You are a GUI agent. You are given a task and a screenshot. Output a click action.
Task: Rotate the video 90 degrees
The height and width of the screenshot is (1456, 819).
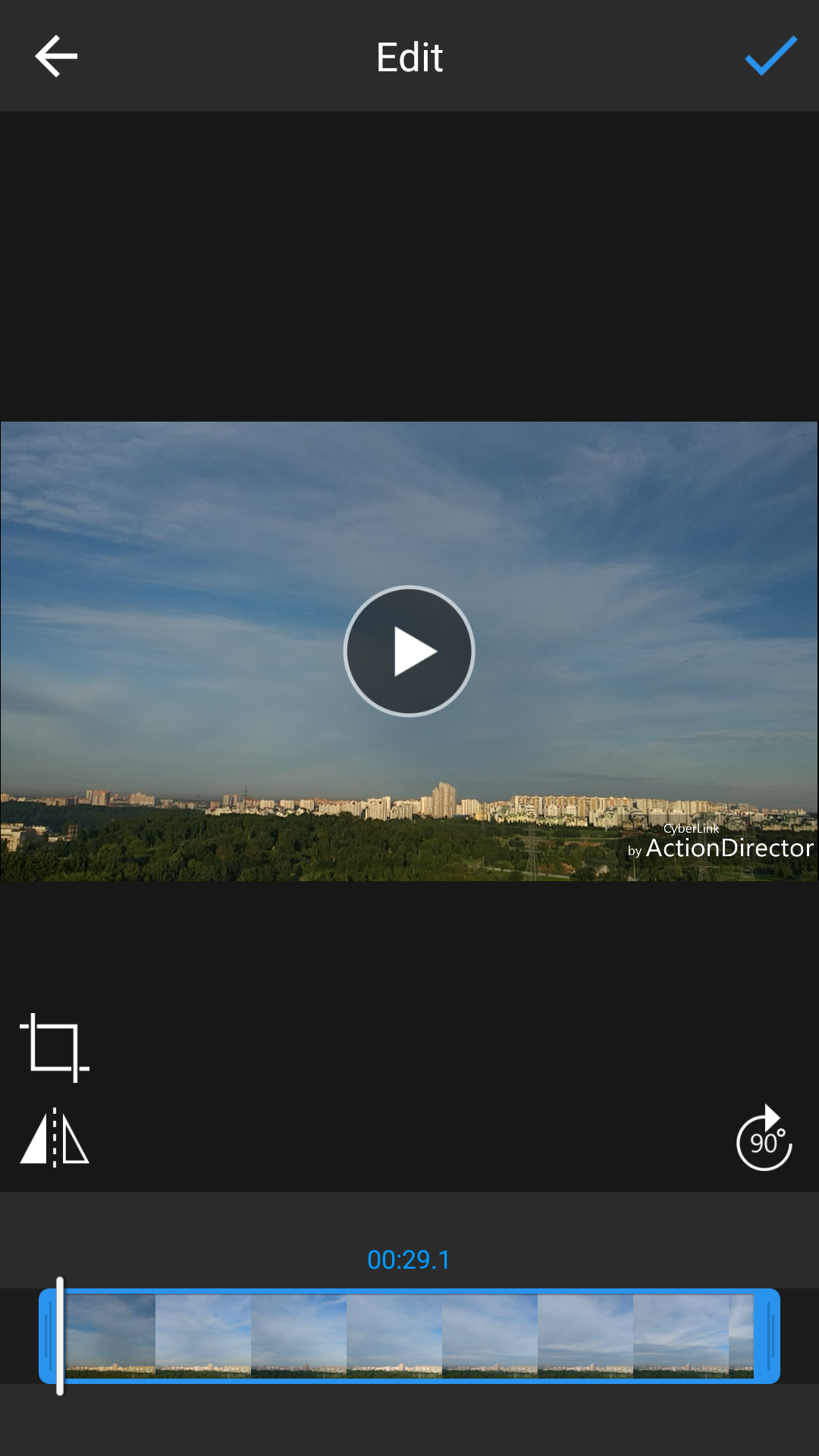tap(764, 1137)
